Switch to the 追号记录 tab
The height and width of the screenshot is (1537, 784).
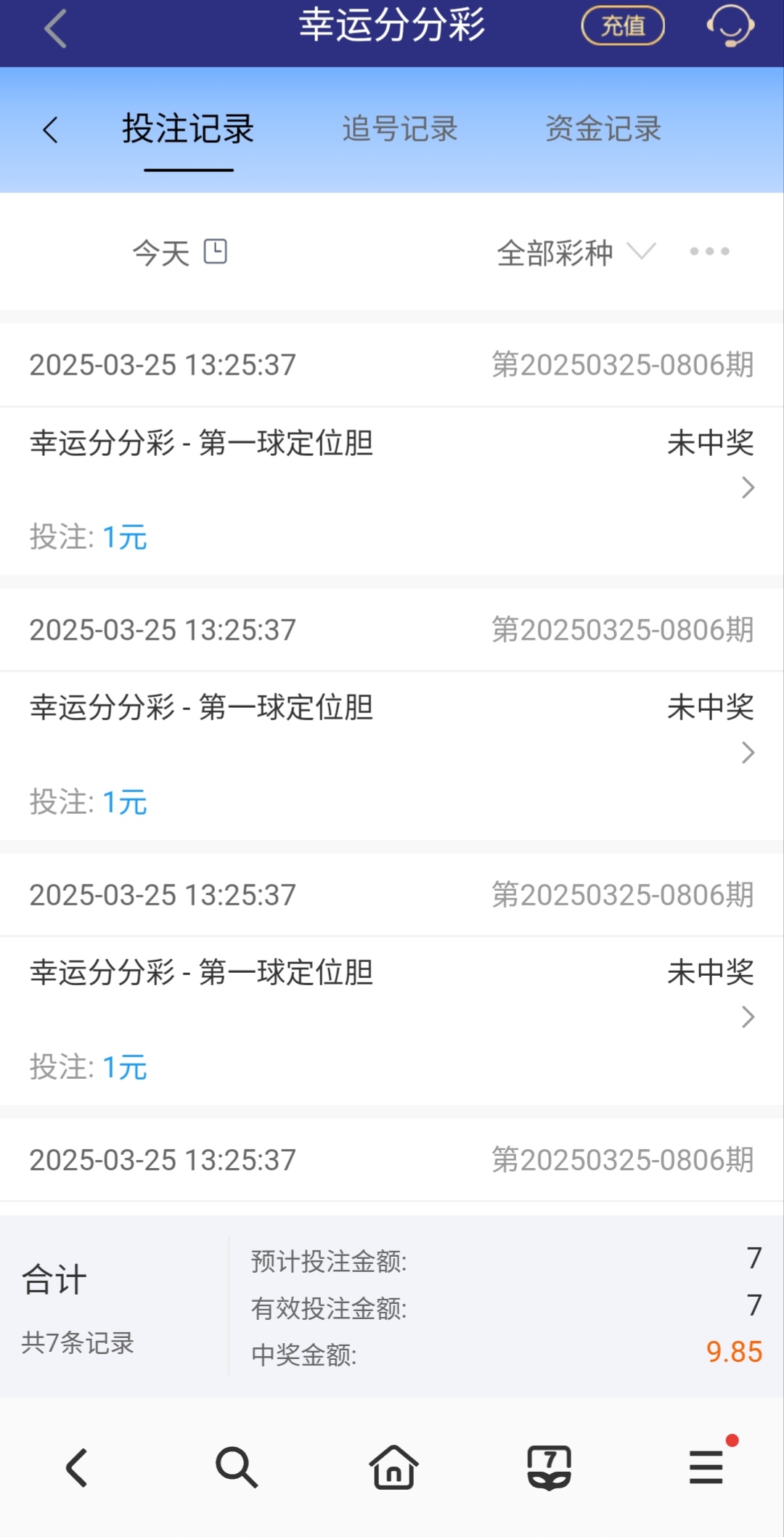[400, 130]
